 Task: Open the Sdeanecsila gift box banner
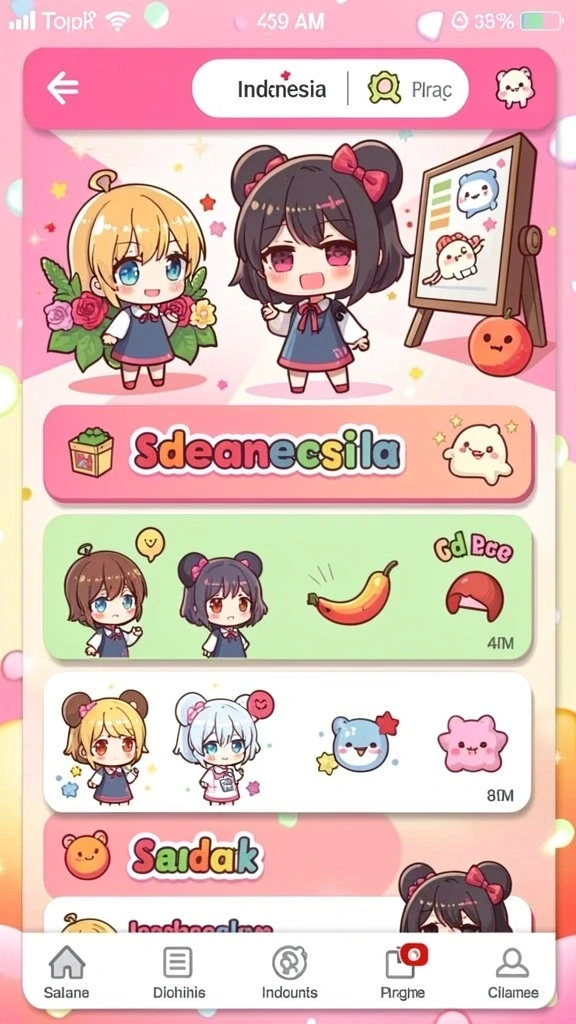[x=288, y=454]
